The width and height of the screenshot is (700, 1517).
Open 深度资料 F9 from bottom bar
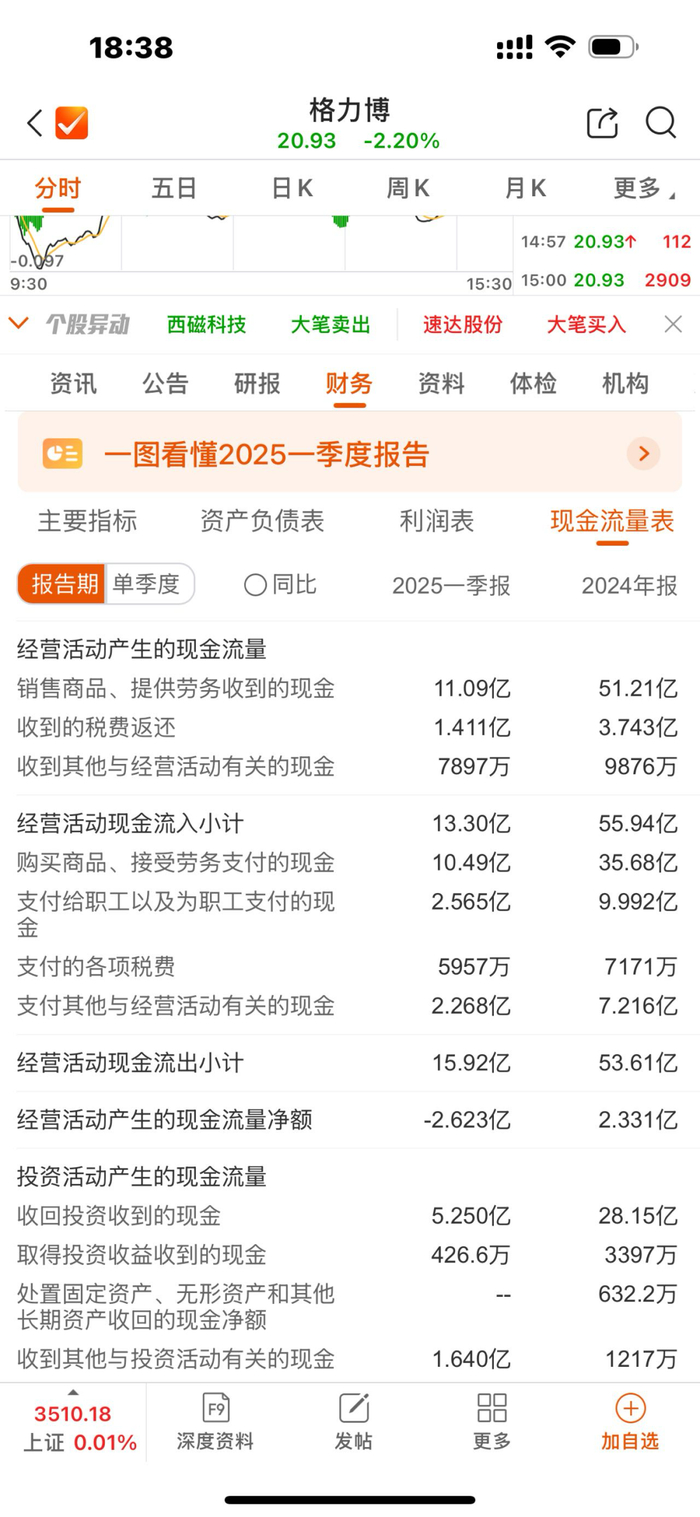[x=215, y=1421]
